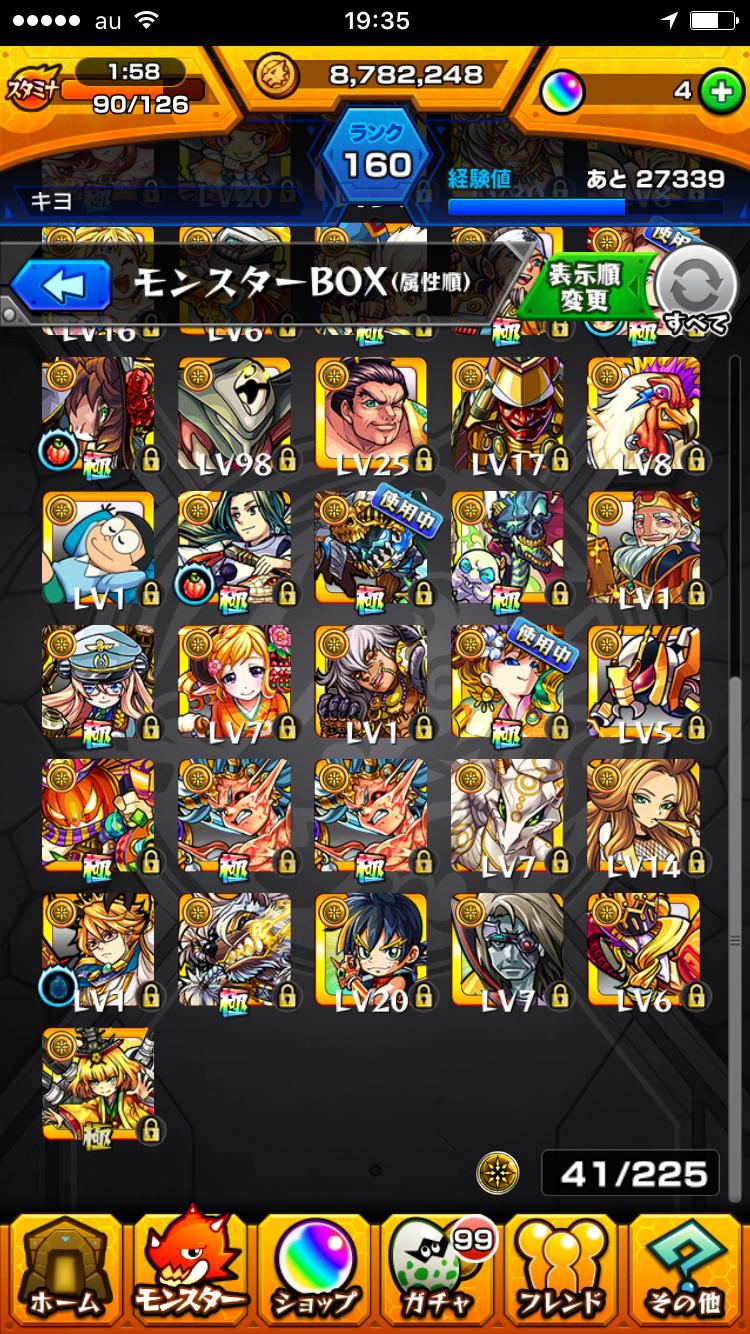Select the LV6 gold and pink monster
Screen dimensions: 750x1334
643,949
